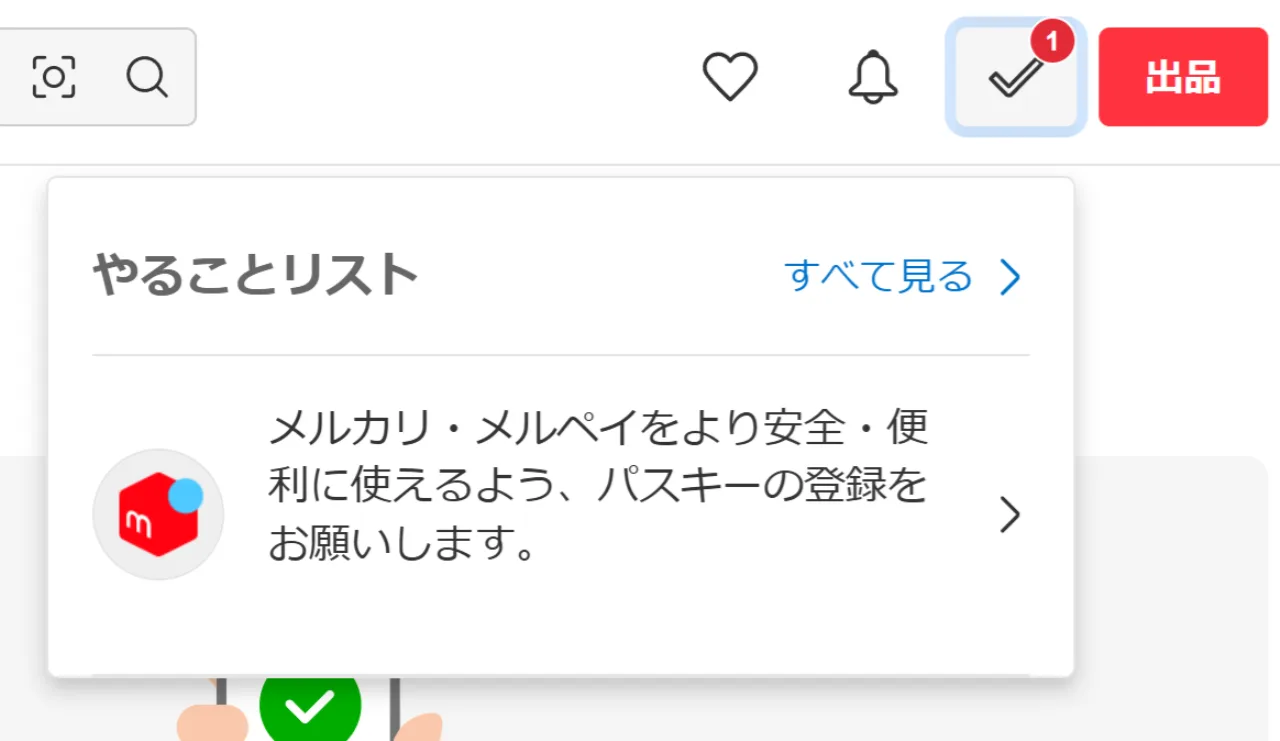Screen dimensions: 1280x741
Task: Close the to-do list checkmark button
Action: coord(1015,77)
